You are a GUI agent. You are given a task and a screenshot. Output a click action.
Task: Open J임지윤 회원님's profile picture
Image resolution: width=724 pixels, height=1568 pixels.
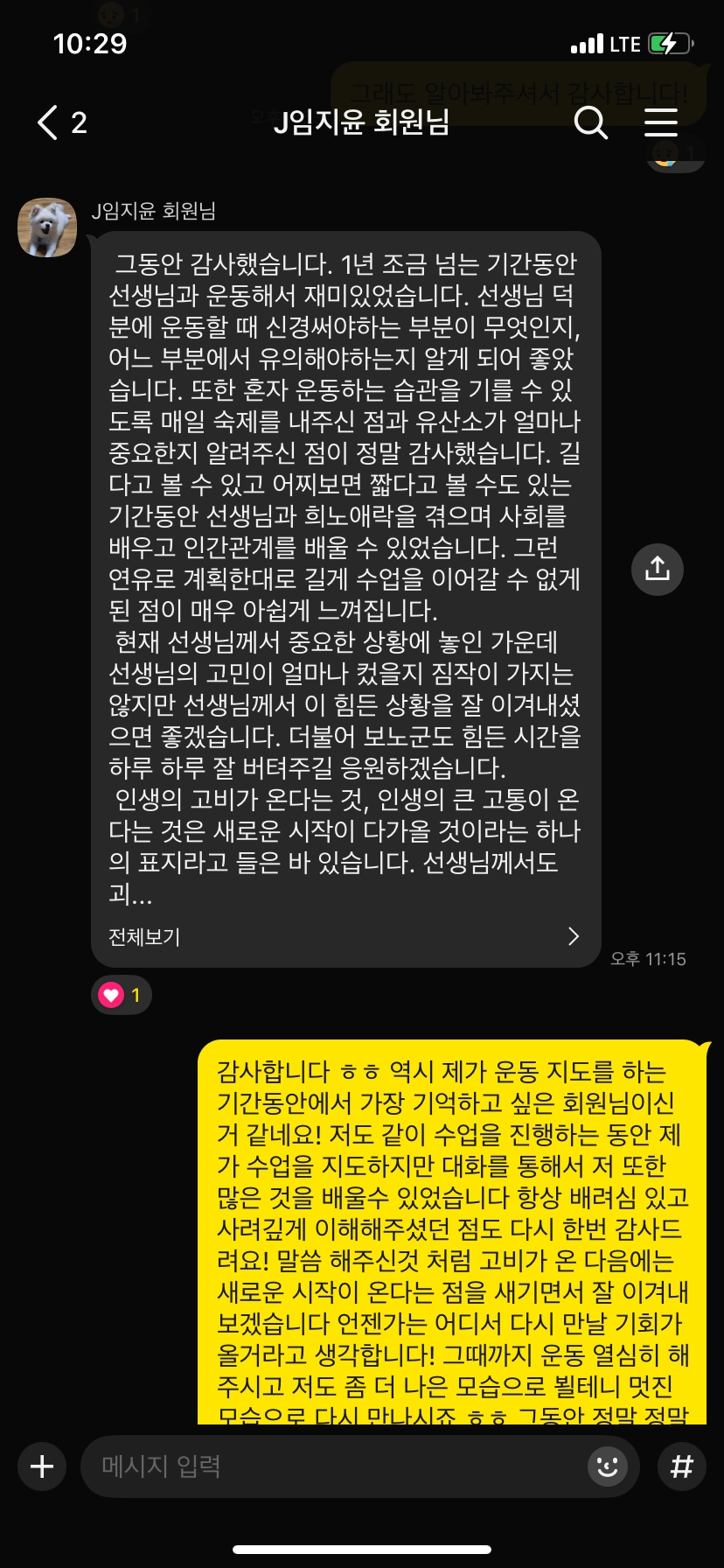47,227
